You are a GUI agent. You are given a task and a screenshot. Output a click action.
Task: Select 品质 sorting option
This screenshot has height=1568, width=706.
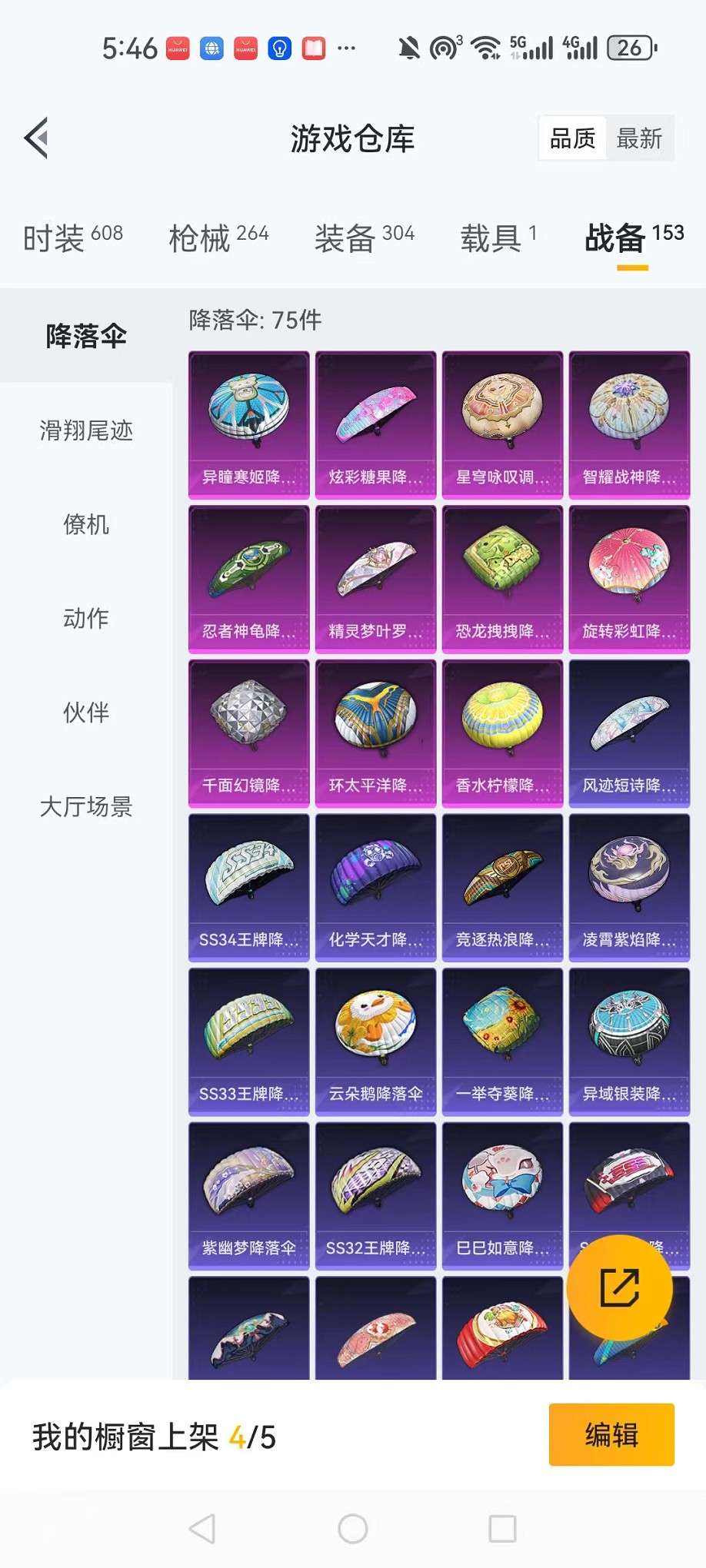[572, 138]
